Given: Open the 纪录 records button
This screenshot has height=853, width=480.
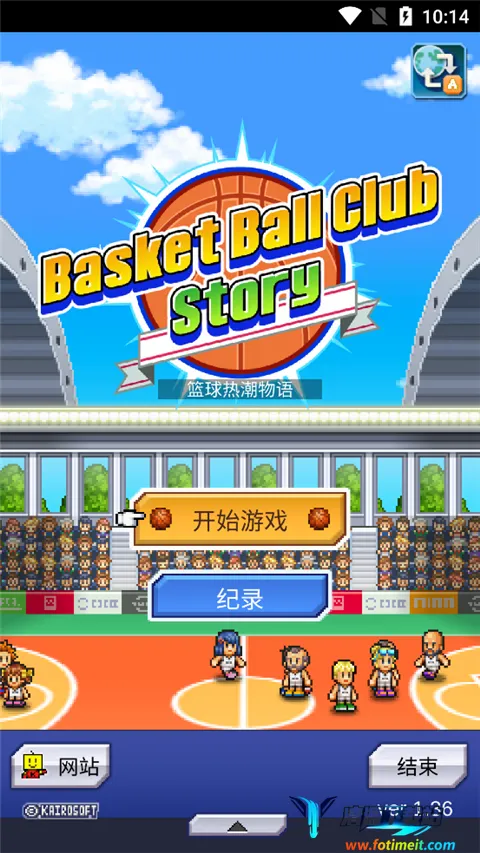Looking at the screenshot, I should (239, 597).
